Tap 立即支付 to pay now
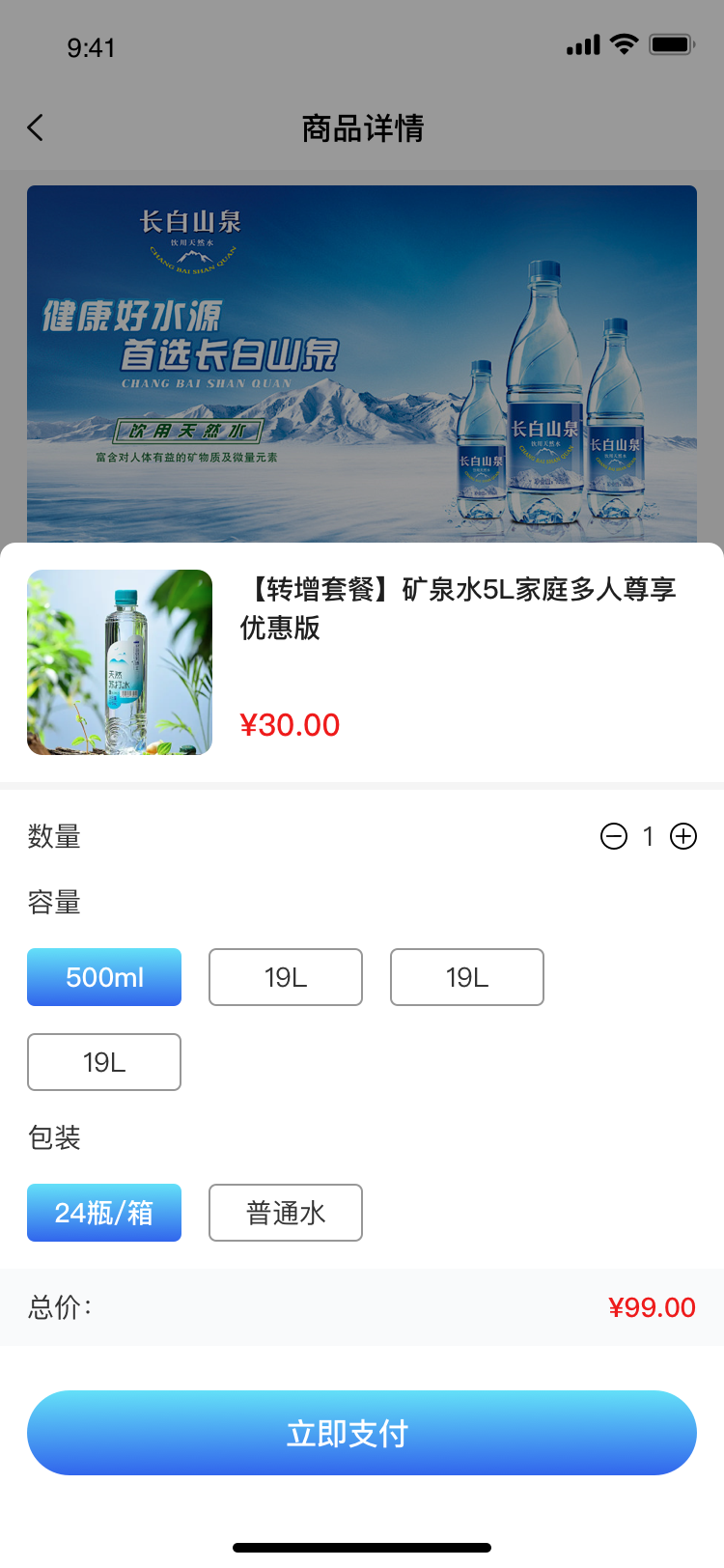 362,1433
